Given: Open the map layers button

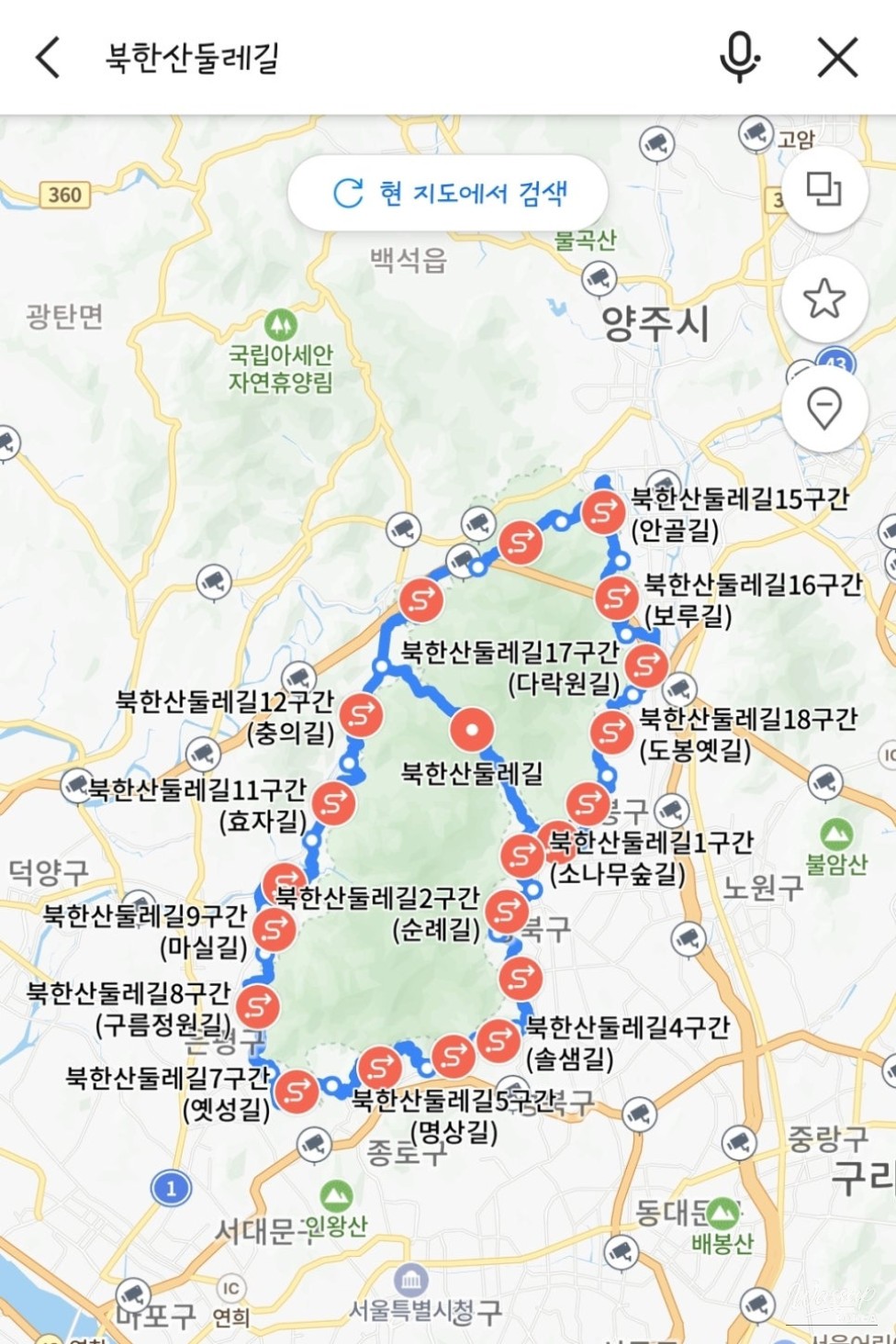Looking at the screenshot, I should pyautogui.click(x=823, y=189).
